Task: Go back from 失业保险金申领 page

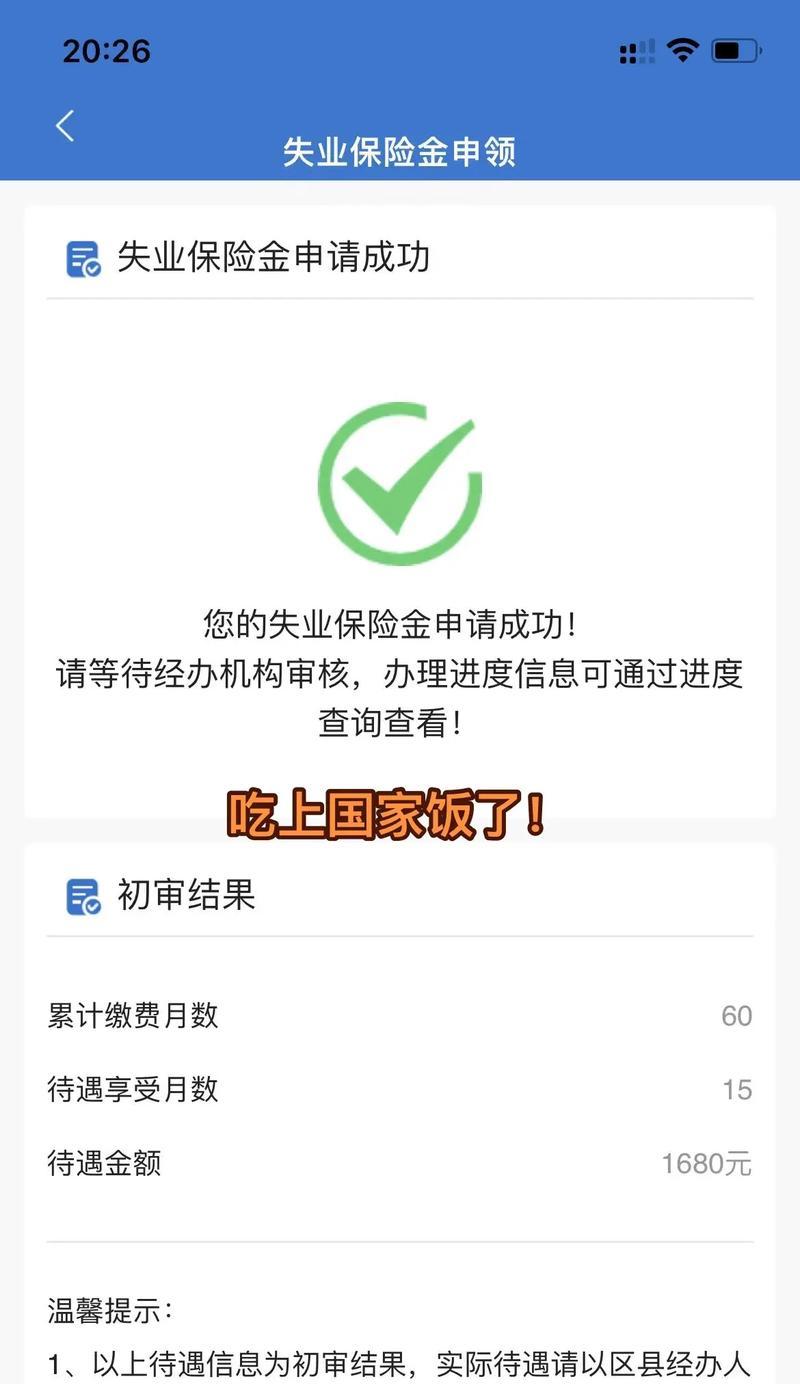Action: point(65,126)
